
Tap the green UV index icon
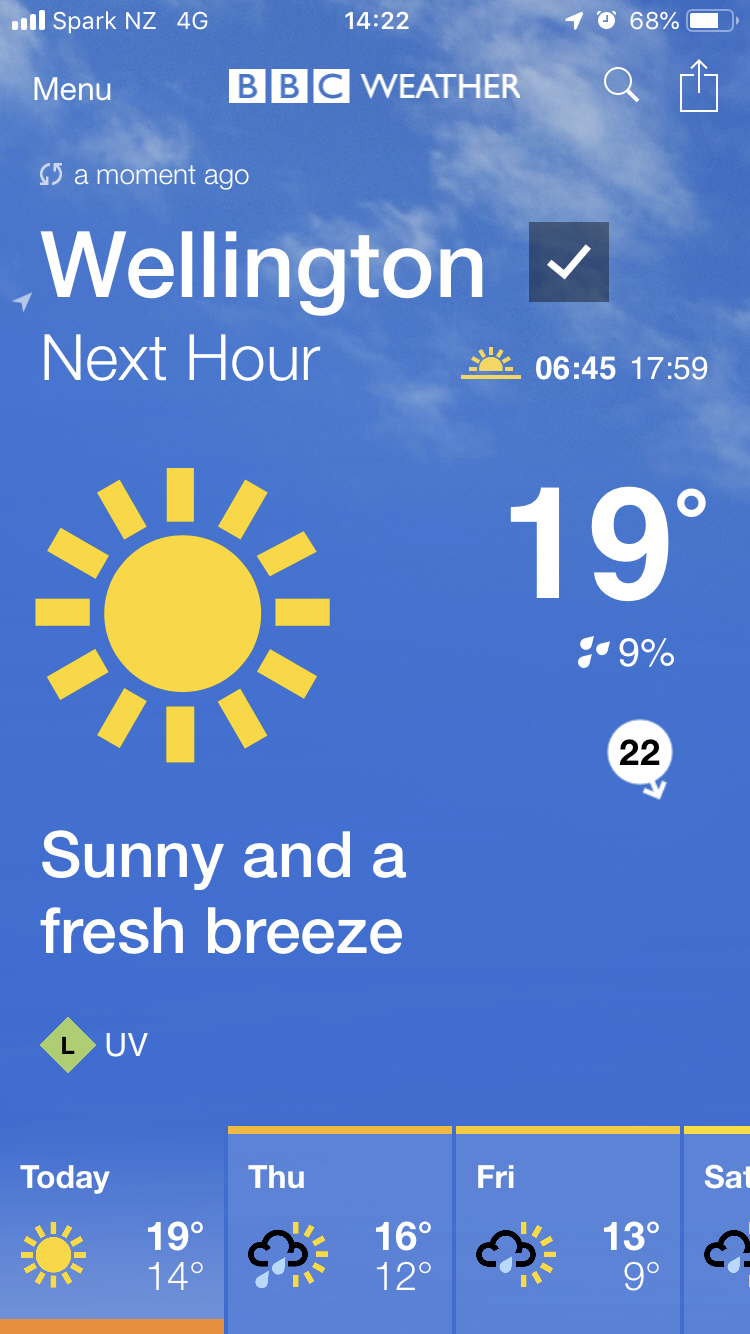coord(67,1046)
